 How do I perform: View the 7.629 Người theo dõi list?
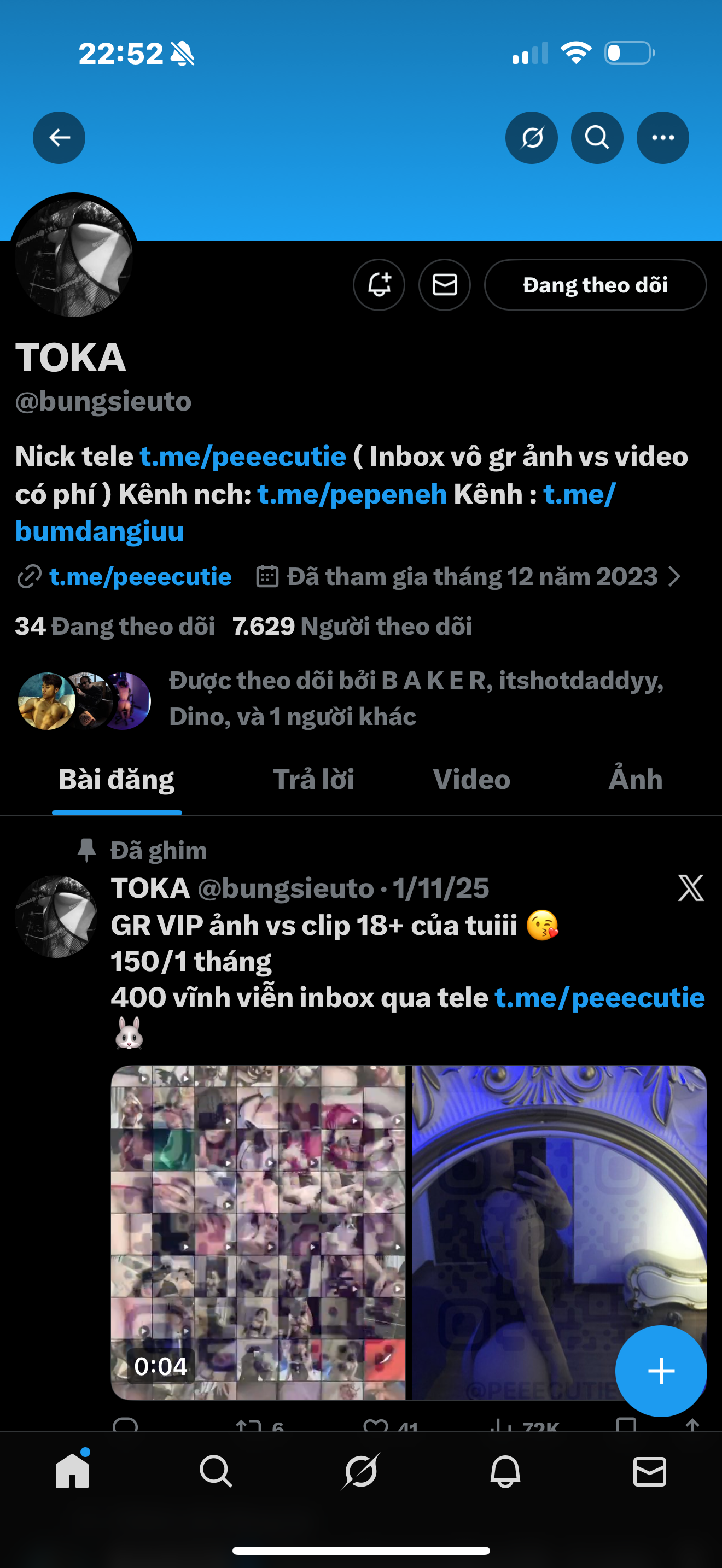click(x=352, y=627)
